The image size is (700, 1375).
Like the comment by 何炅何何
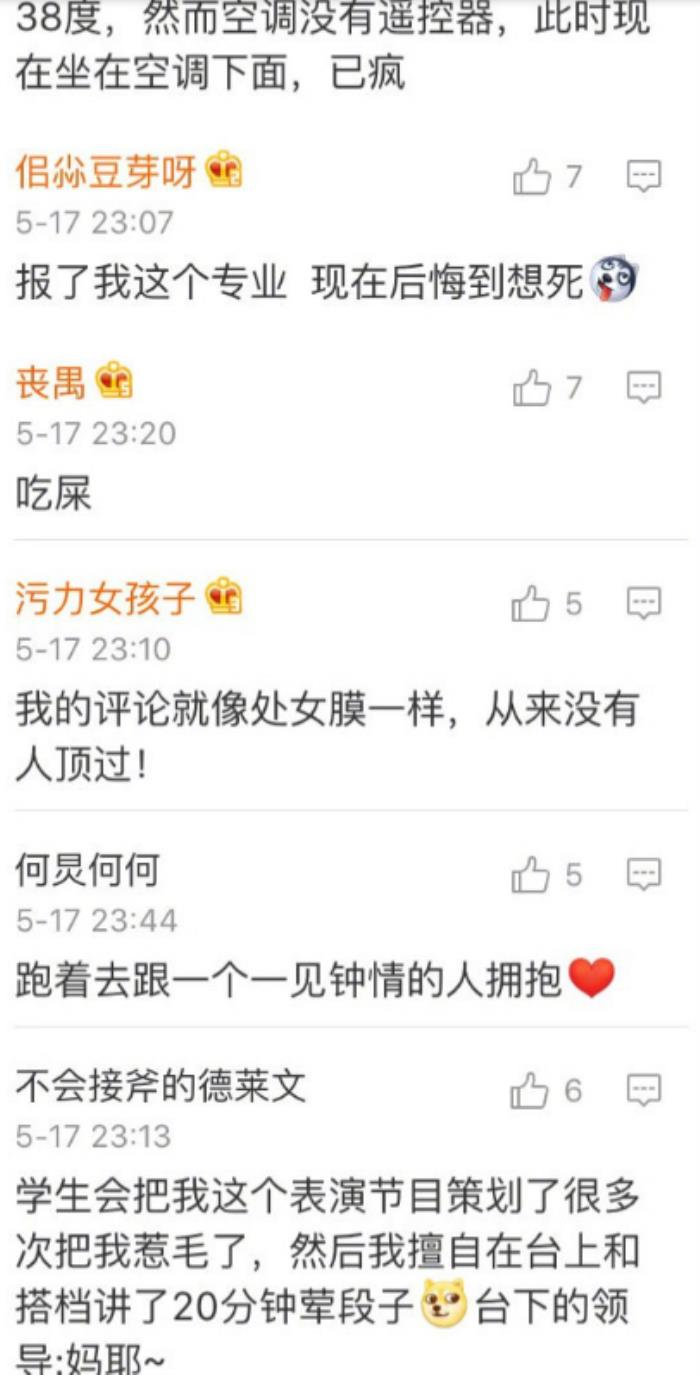click(x=531, y=875)
